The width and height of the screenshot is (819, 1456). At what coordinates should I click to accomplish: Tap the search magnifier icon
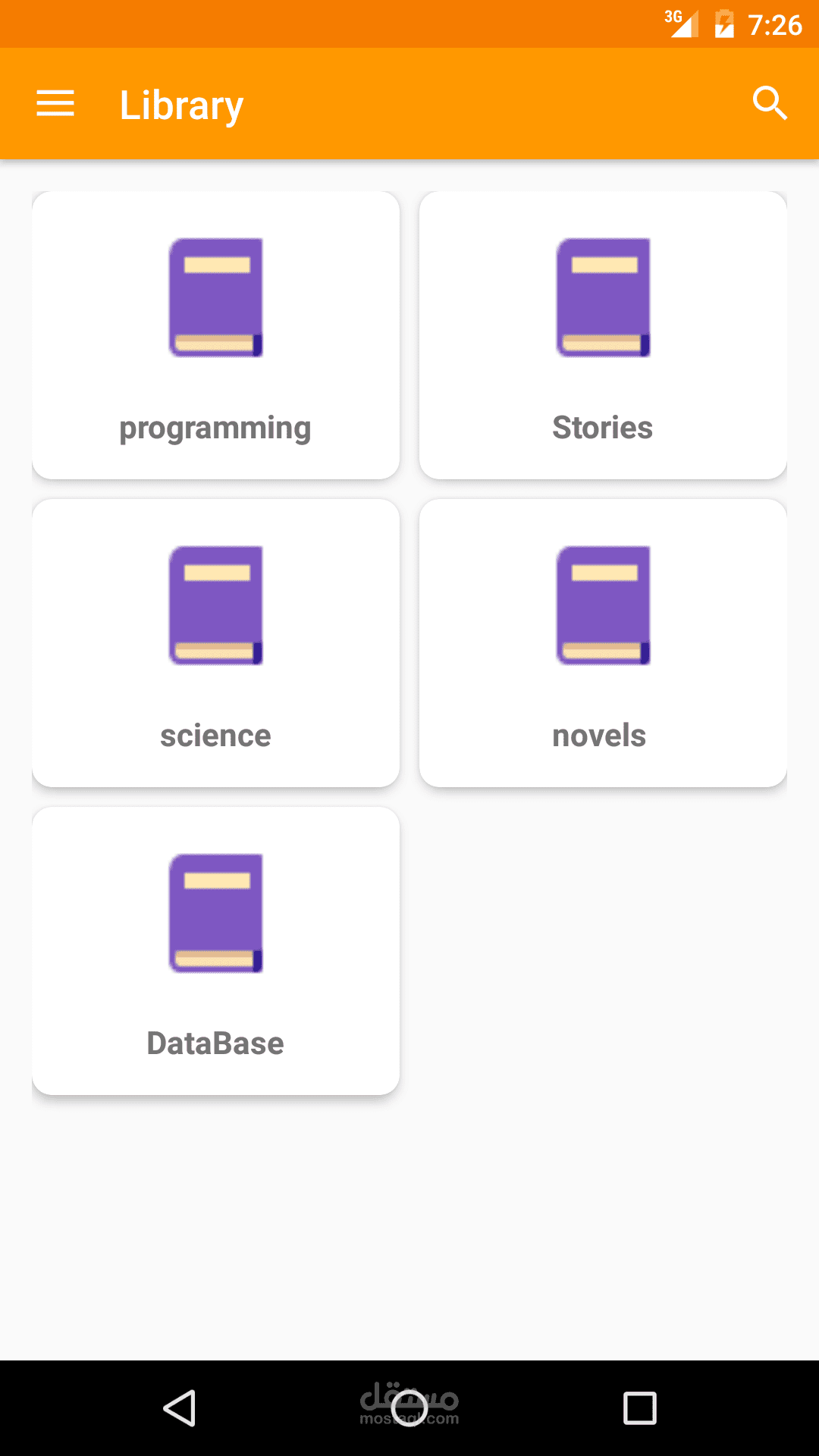pos(770,103)
